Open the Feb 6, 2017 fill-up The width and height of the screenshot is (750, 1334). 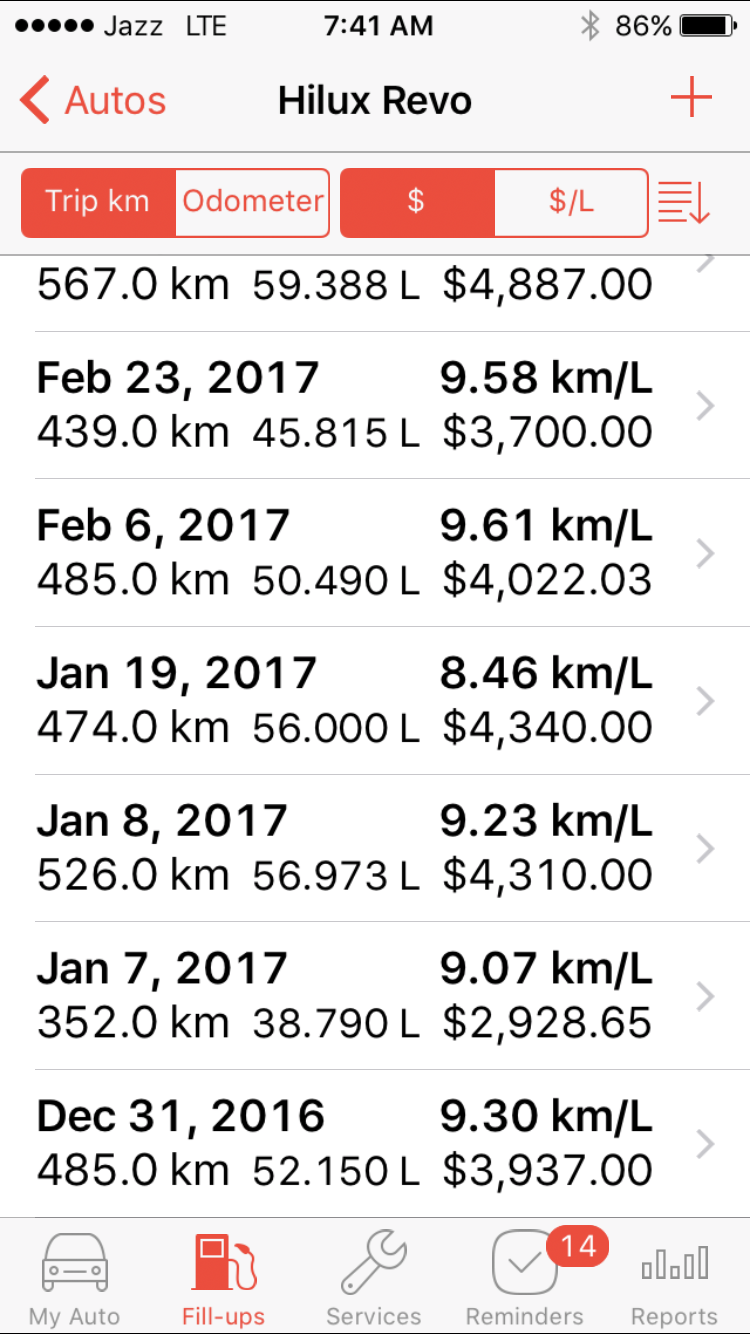click(375, 553)
